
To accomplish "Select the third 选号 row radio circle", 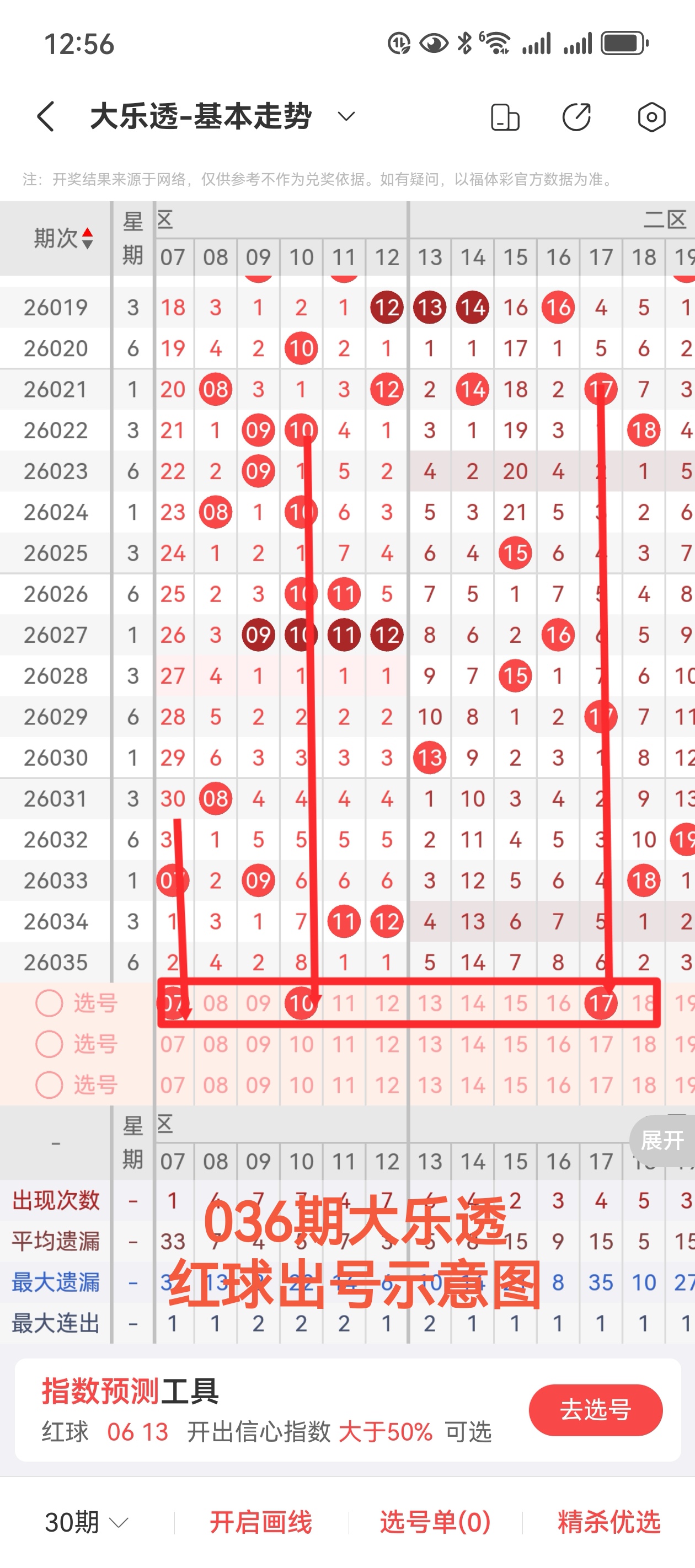I will coord(49,1084).
